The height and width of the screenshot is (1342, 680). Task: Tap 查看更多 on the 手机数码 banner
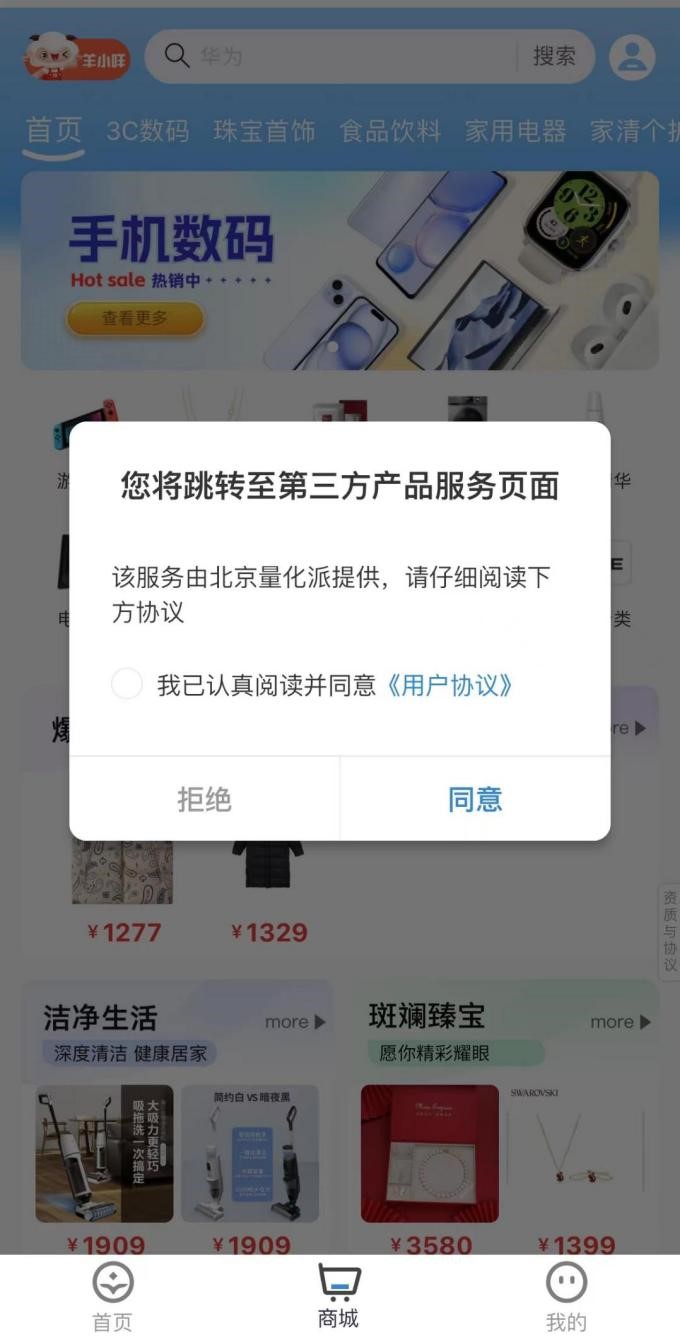pyautogui.click(x=135, y=319)
